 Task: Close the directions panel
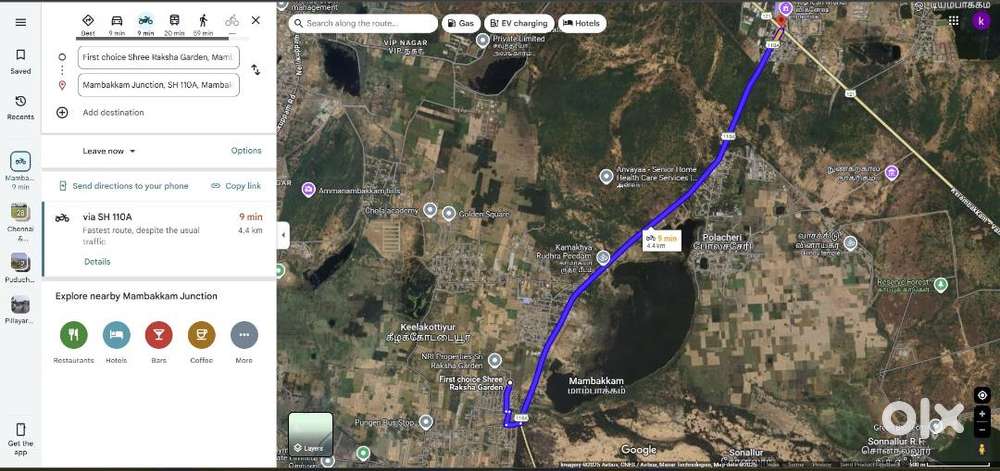(x=256, y=20)
